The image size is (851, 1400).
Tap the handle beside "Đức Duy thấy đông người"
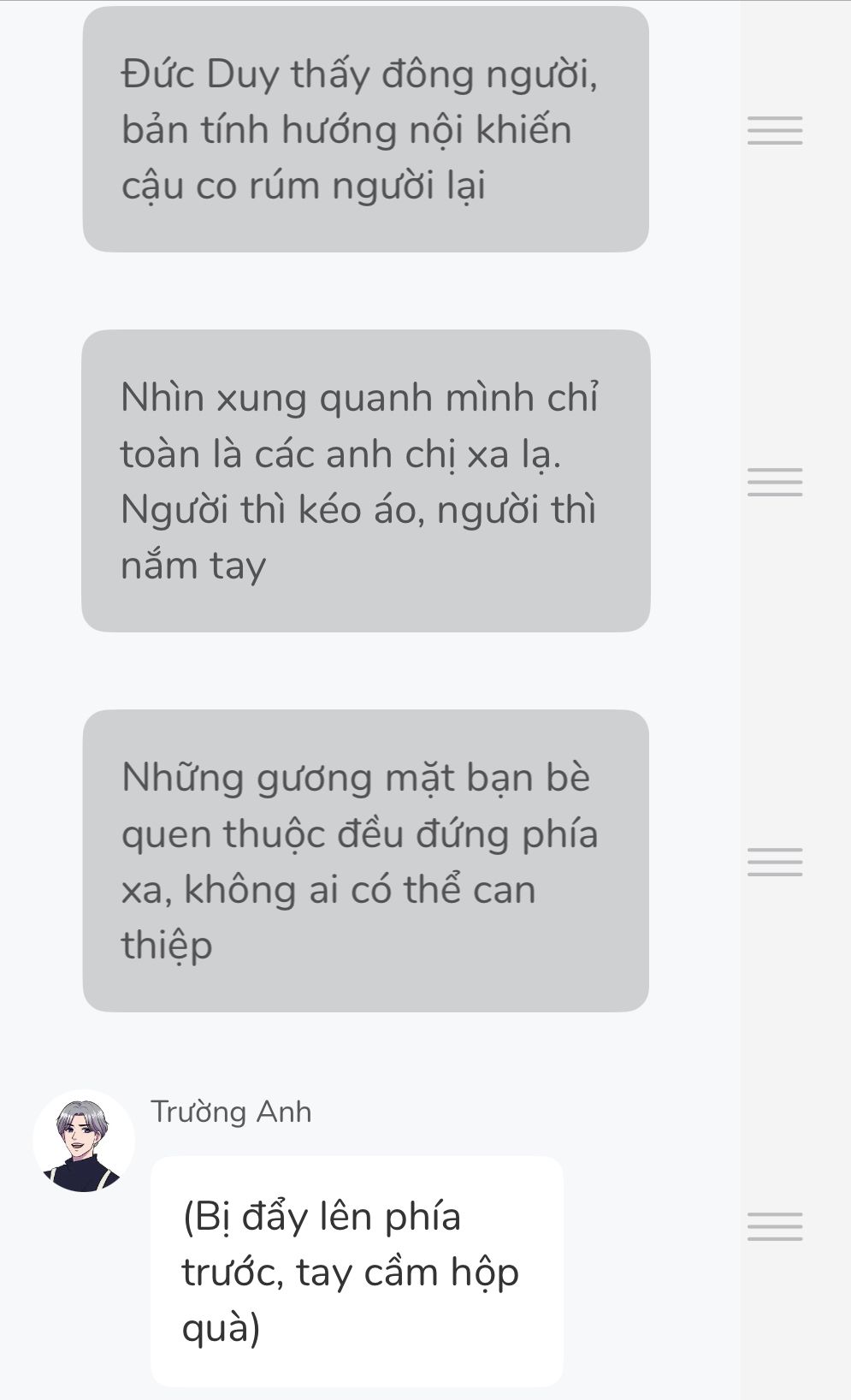coord(775,130)
